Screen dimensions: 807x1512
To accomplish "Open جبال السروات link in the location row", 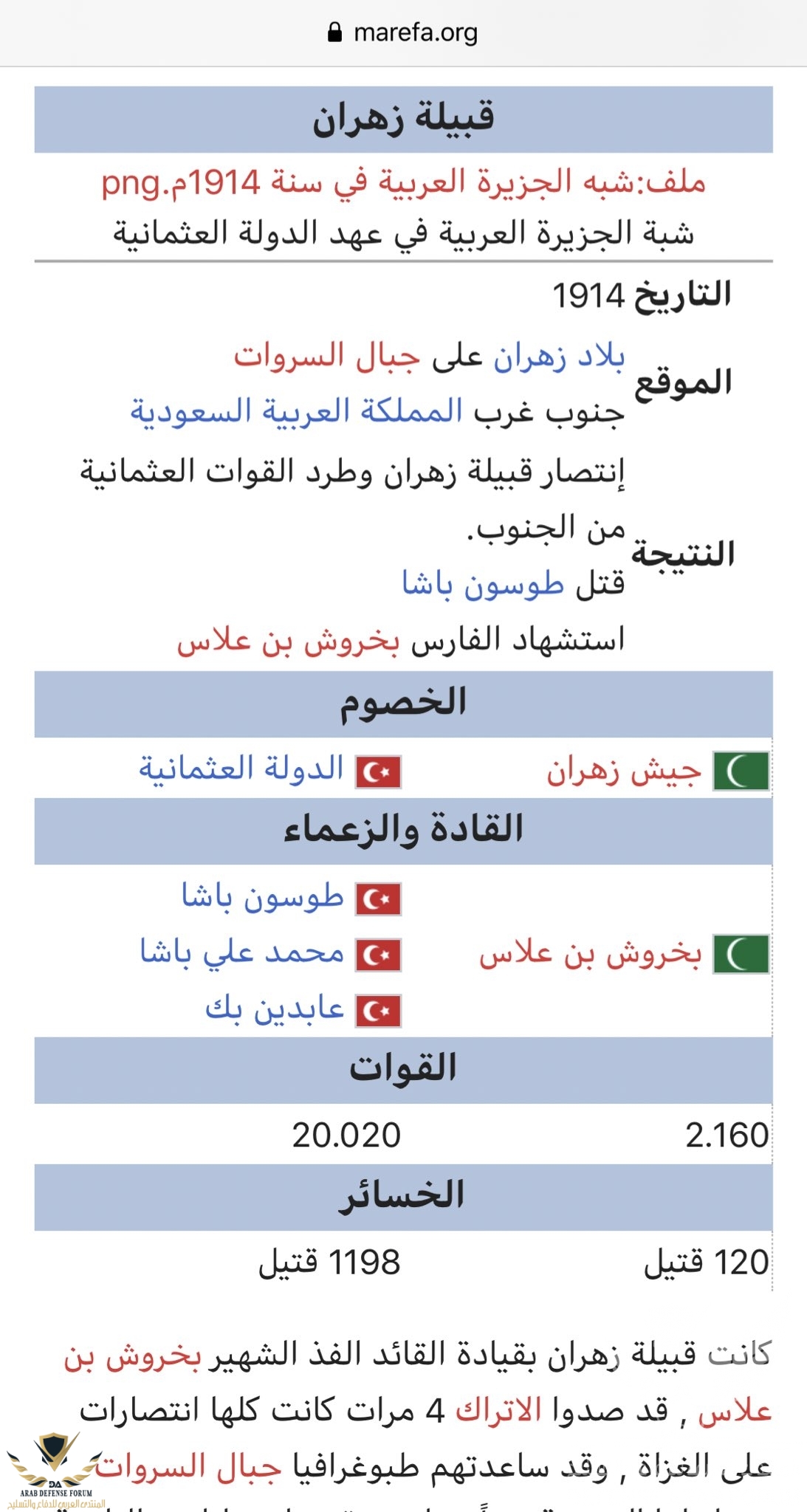I will [x=327, y=357].
